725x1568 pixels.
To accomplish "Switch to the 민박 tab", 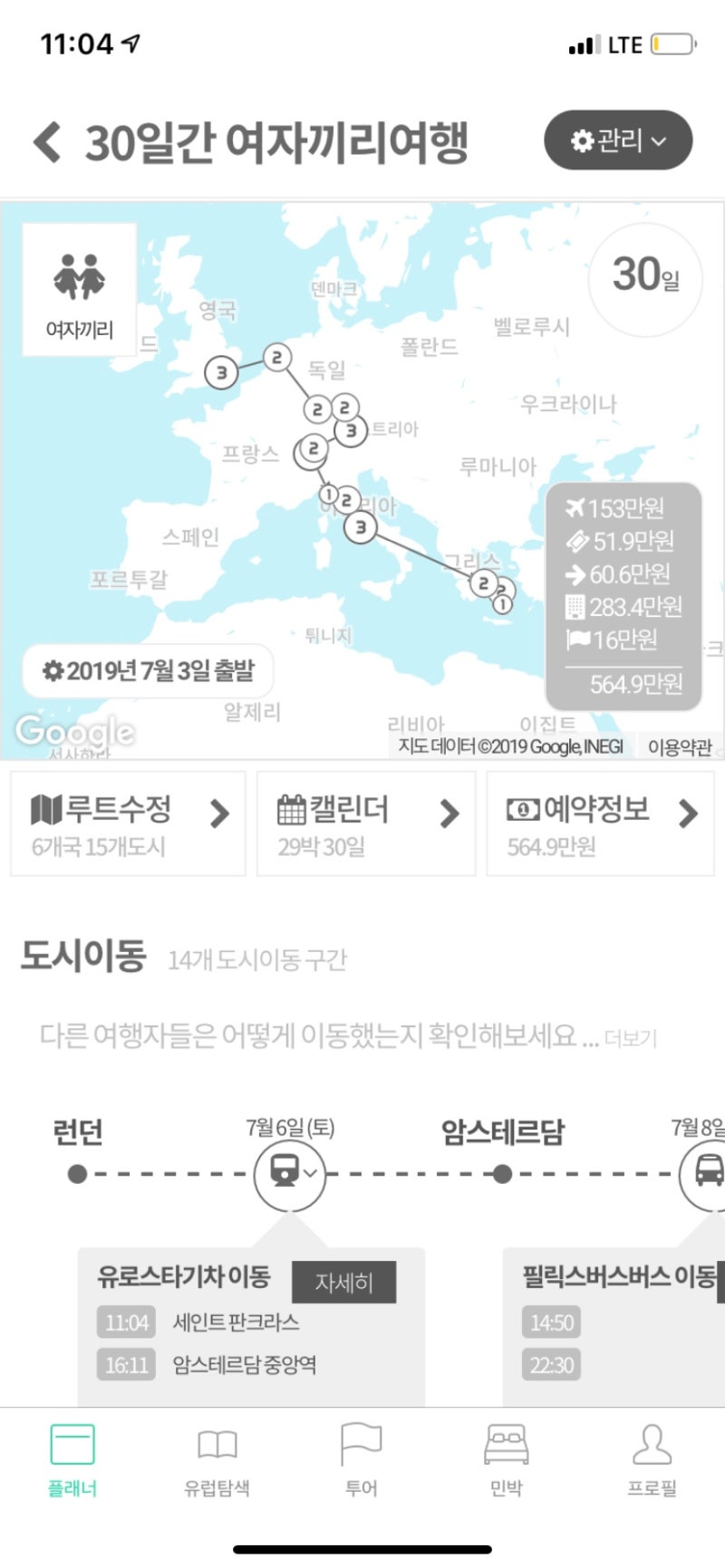I will pos(507,1460).
